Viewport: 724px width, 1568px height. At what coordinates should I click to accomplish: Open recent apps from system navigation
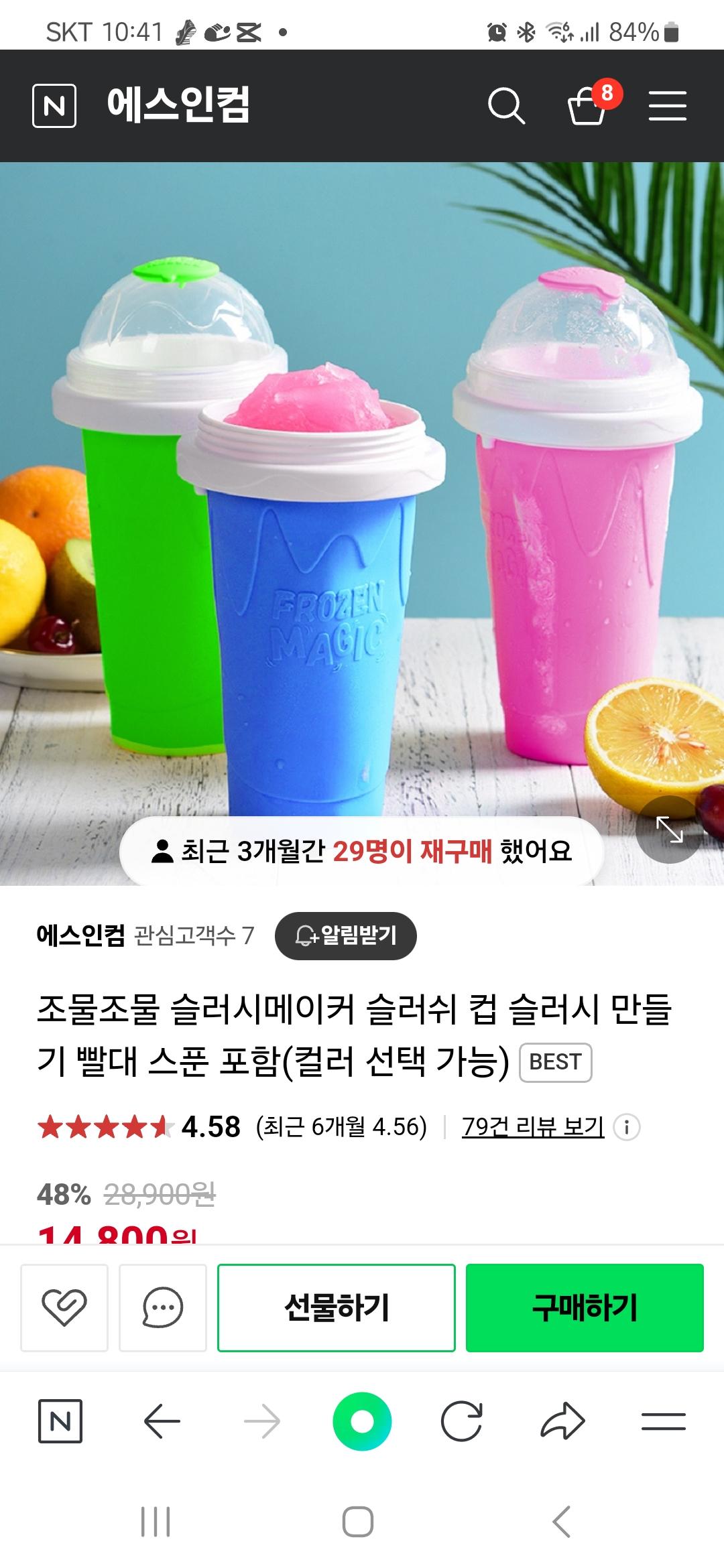pos(156,1521)
